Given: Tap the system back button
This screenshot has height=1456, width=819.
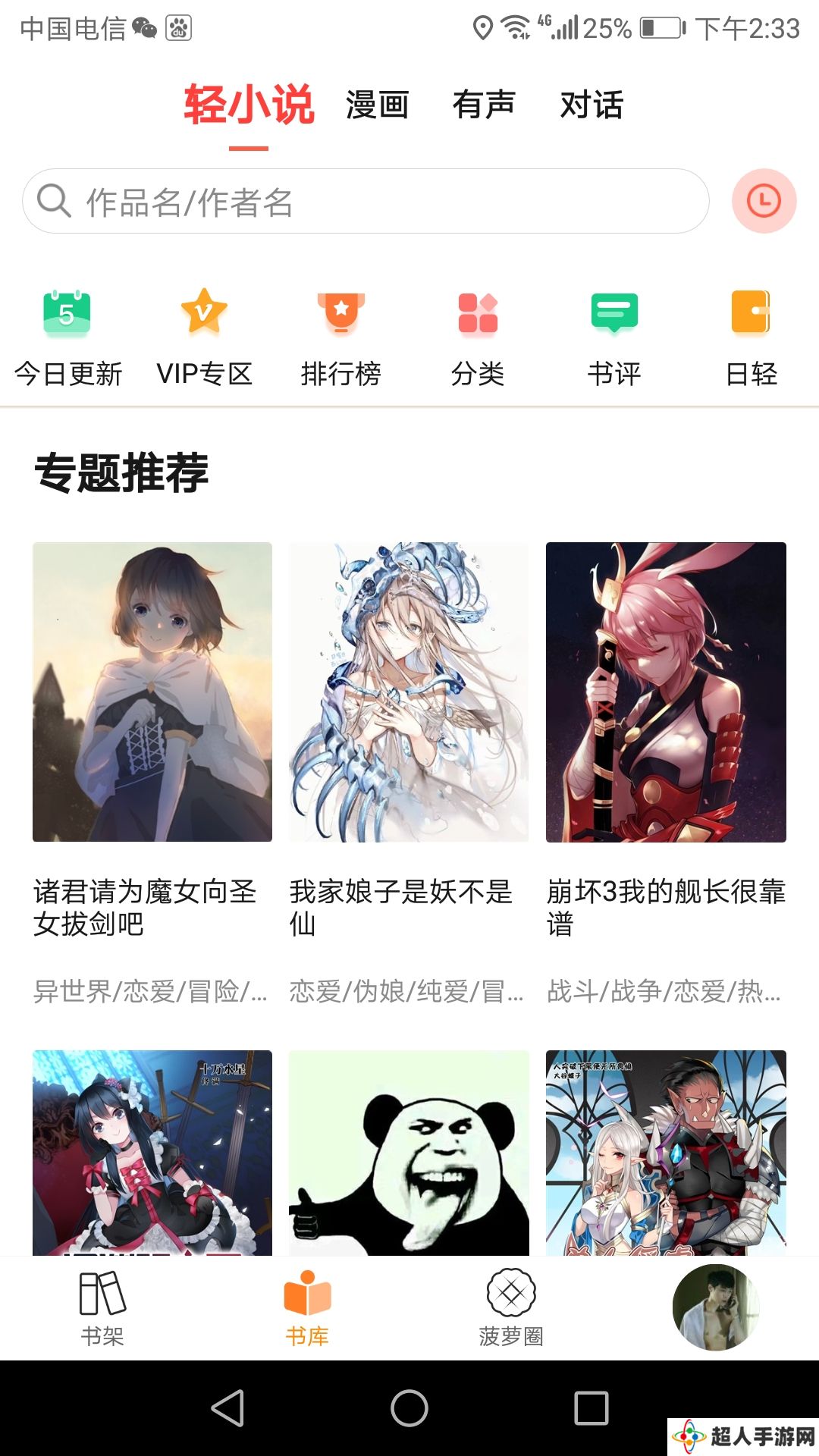Looking at the screenshot, I should tap(227, 1408).
